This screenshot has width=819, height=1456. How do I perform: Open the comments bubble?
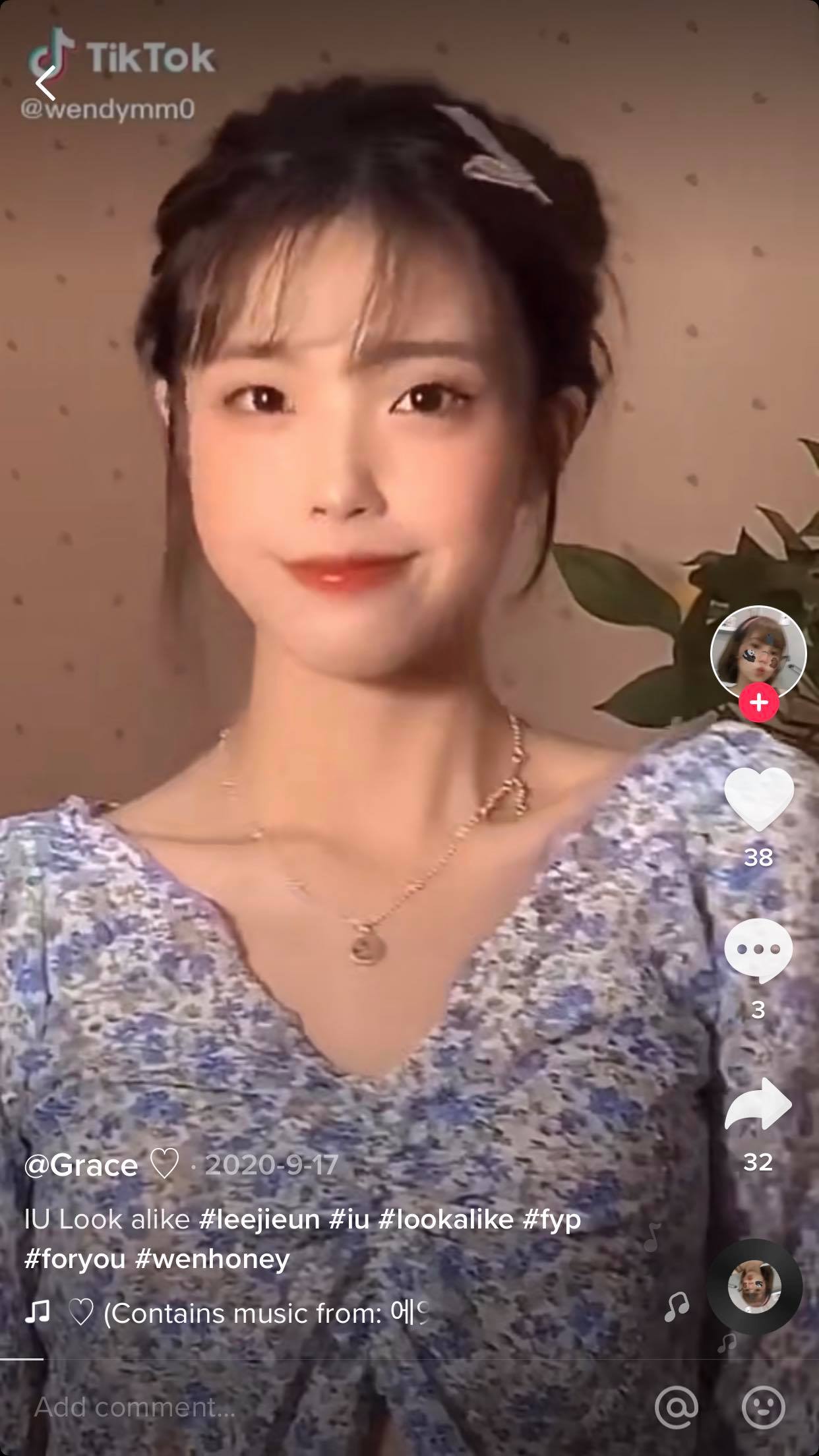(x=758, y=950)
